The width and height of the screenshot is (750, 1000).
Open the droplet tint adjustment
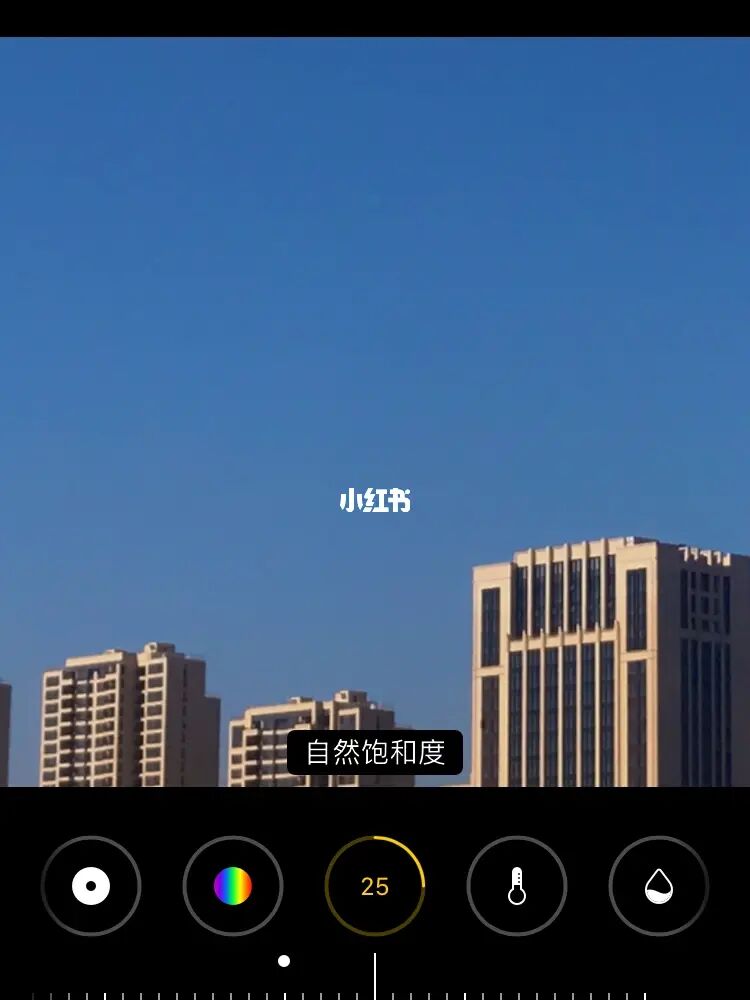659,886
